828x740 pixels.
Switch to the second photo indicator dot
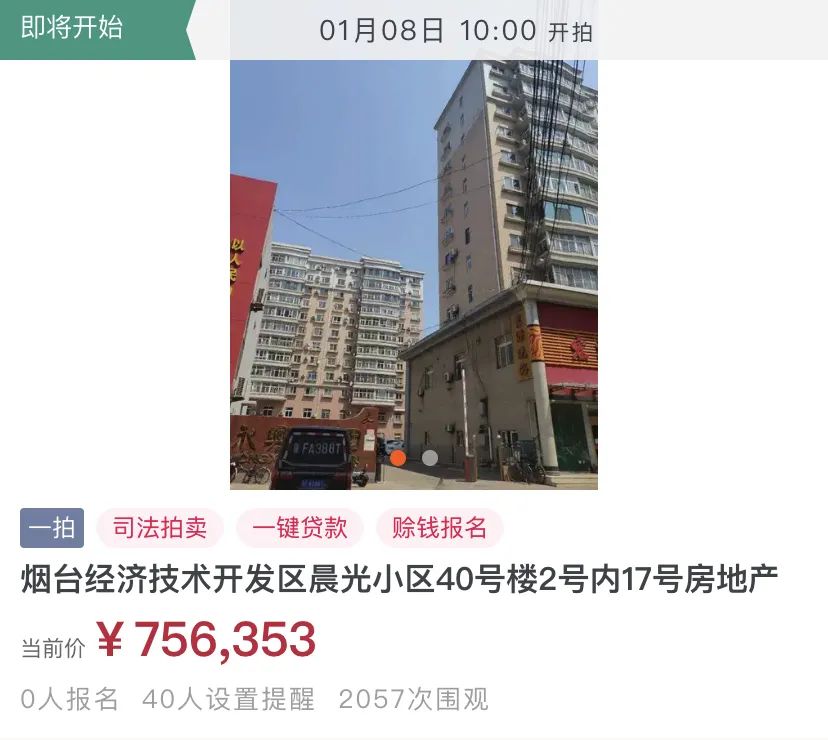point(430,458)
